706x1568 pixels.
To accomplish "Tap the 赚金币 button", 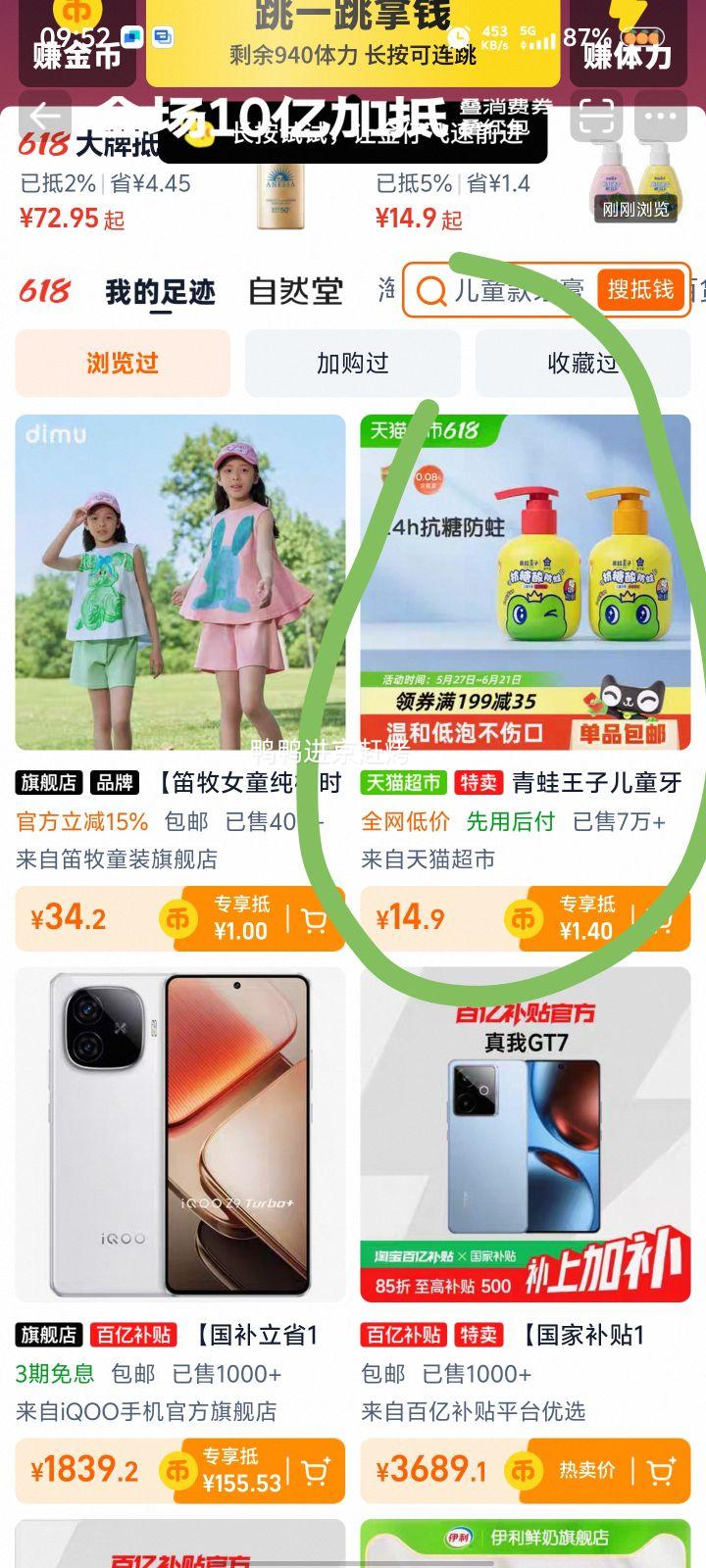I will (x=76, y=44).
